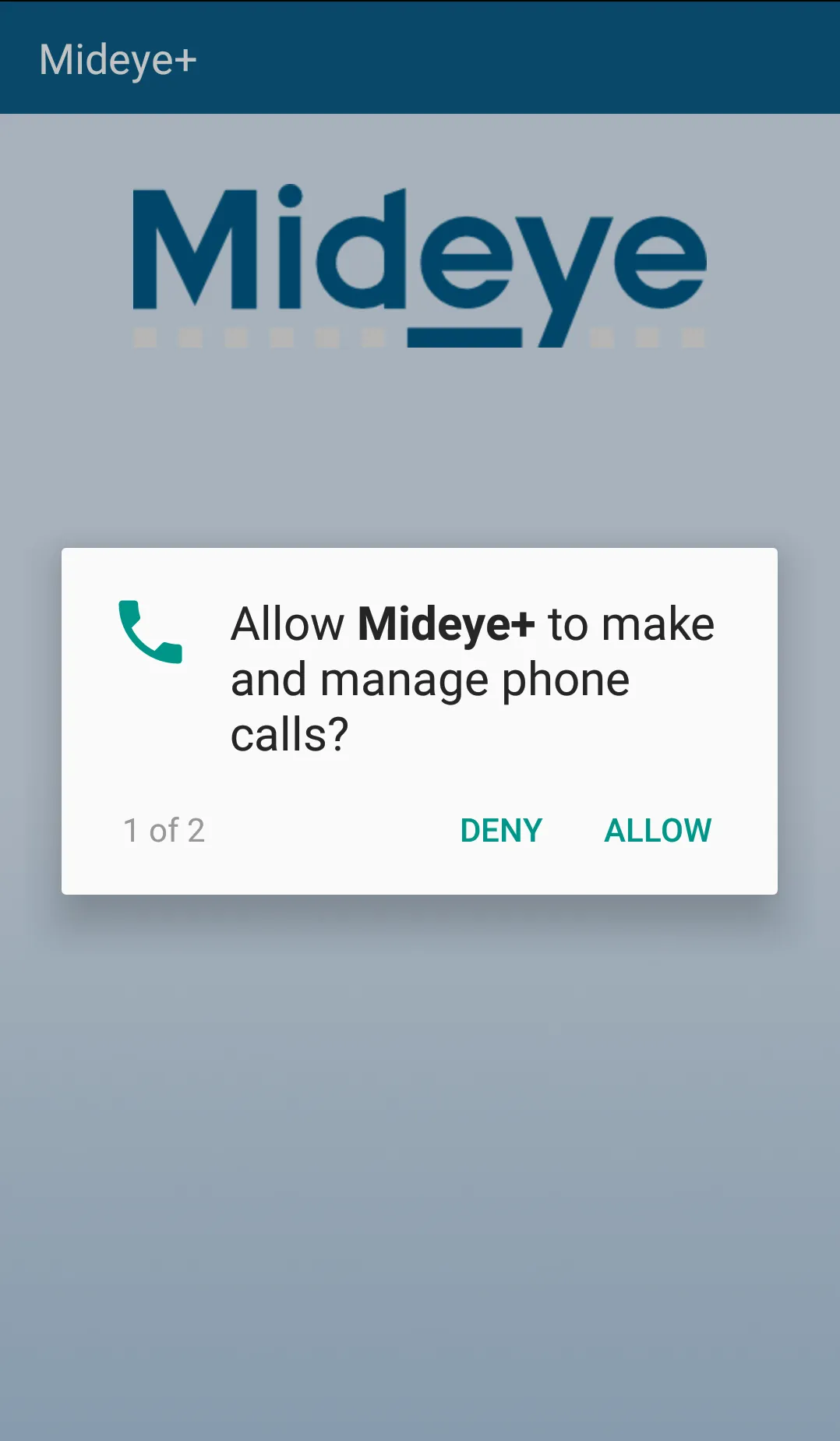Tap the gray background behind the dialog
This screenshot has width=840, height=1441.
[x=420, y=1169]
